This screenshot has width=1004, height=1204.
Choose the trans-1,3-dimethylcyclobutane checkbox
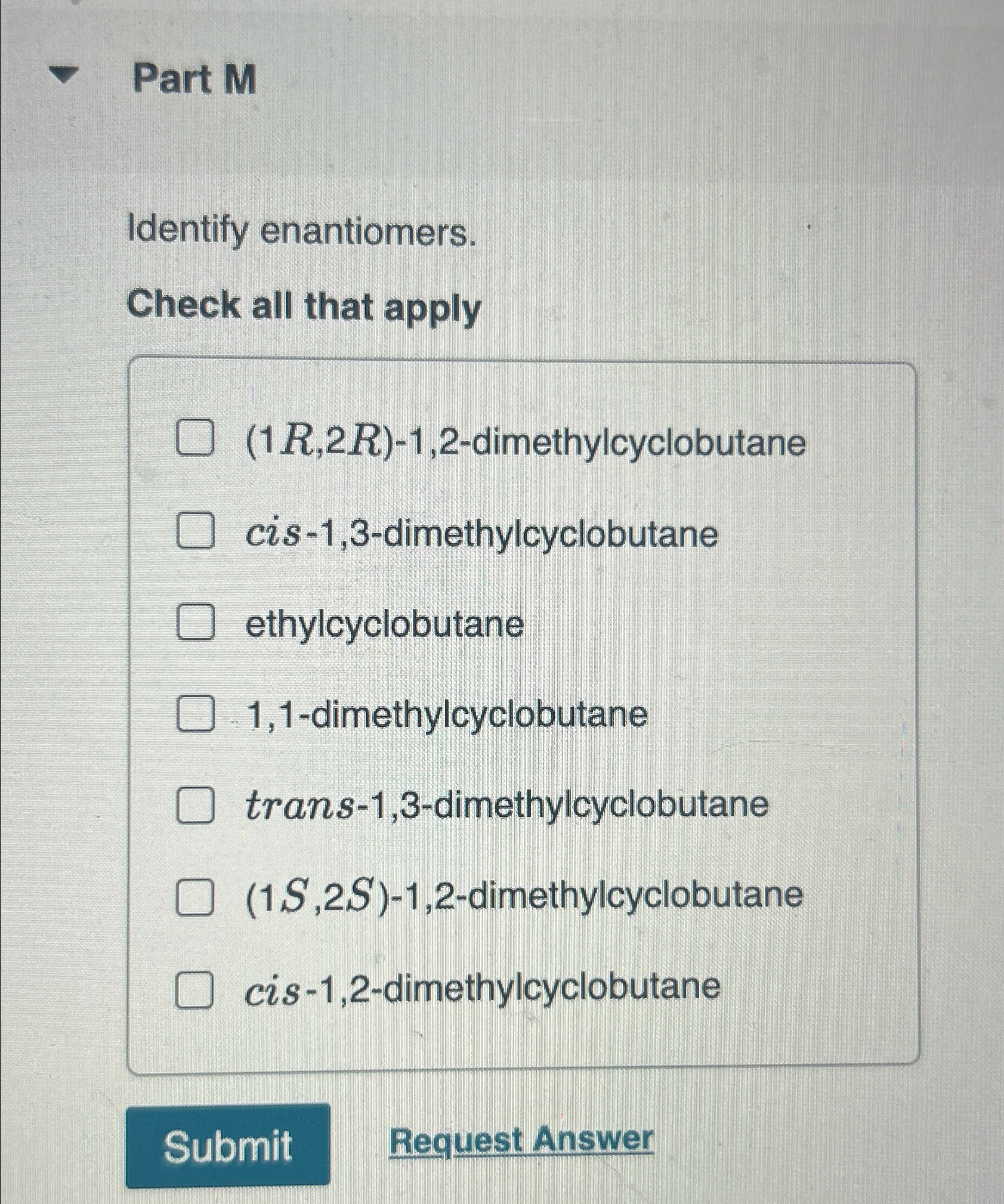pos(194,804)
